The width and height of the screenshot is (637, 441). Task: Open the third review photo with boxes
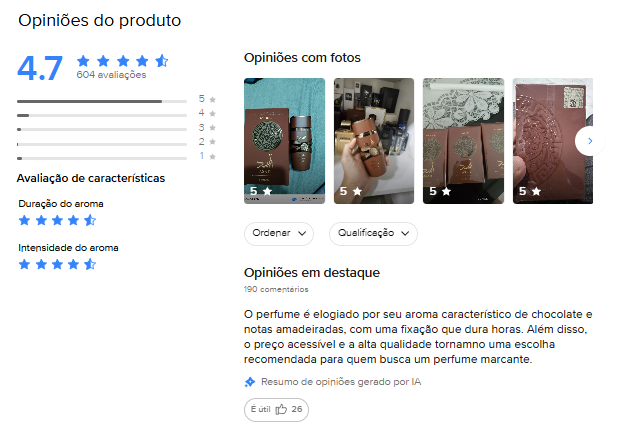[x=463, y=140]
